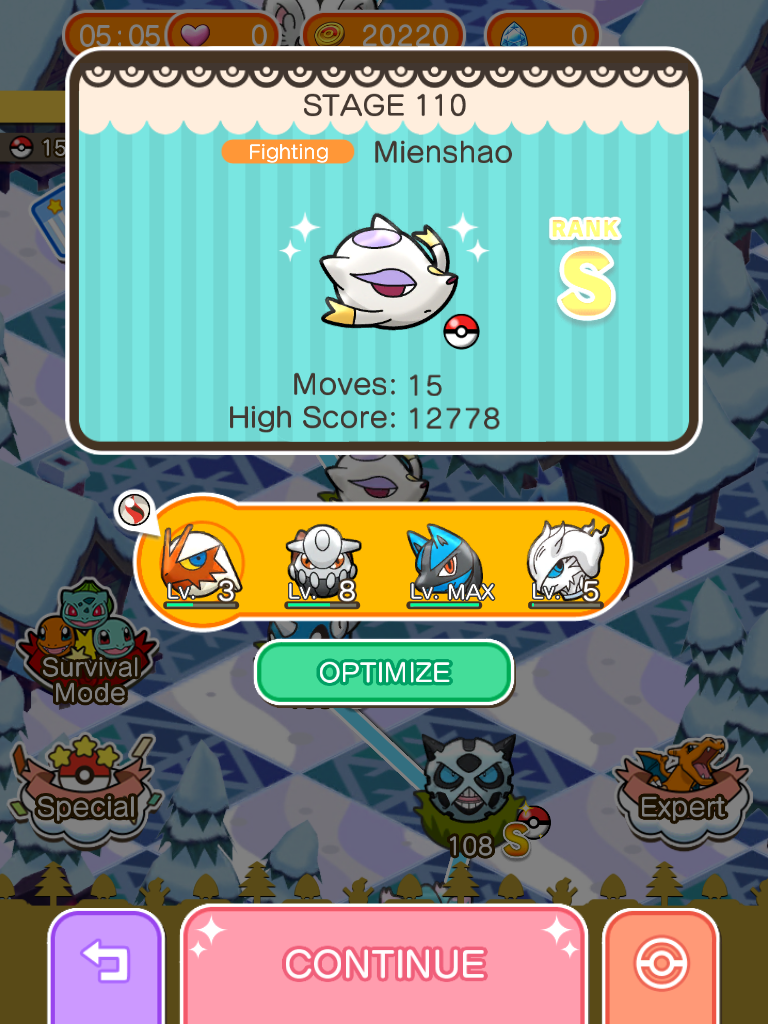The width and height of the screenshot is (768, 1024).
Task: Optimize the support Pokémon team
Action: point(384,672)
